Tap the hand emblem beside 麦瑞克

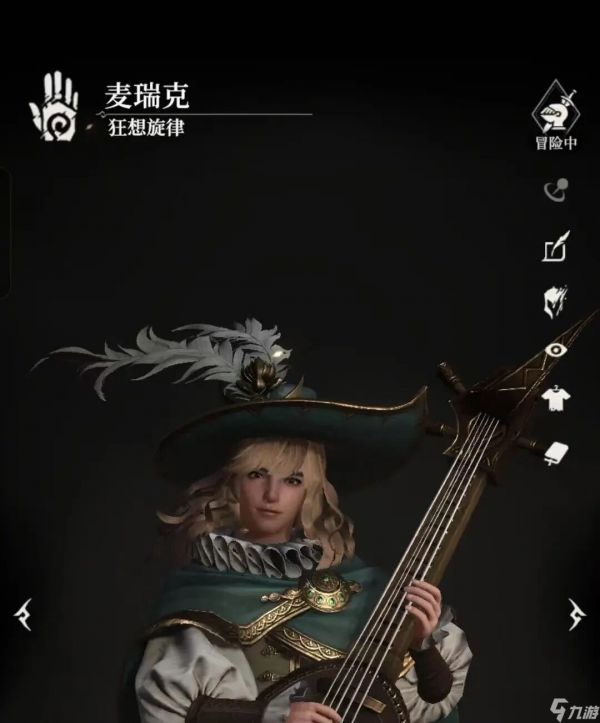pyautogui.click(x=55, y=108)
